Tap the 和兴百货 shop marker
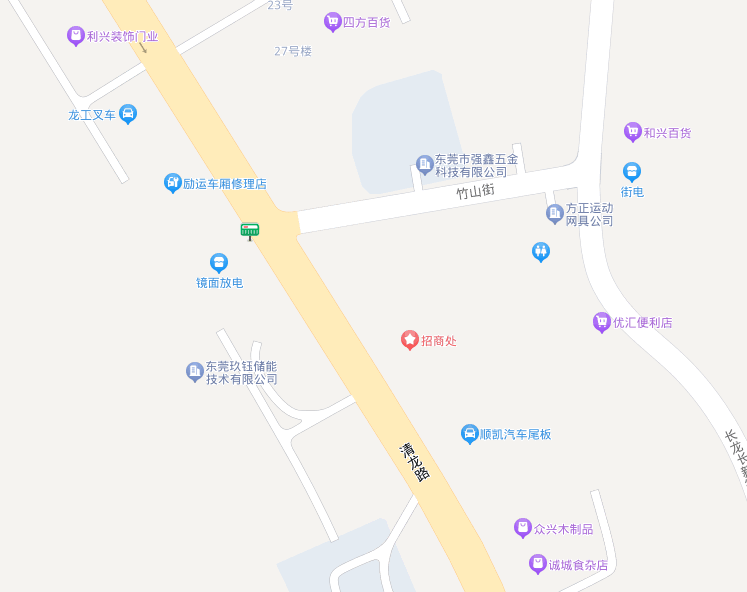747x592 pixels. point(633,132)
